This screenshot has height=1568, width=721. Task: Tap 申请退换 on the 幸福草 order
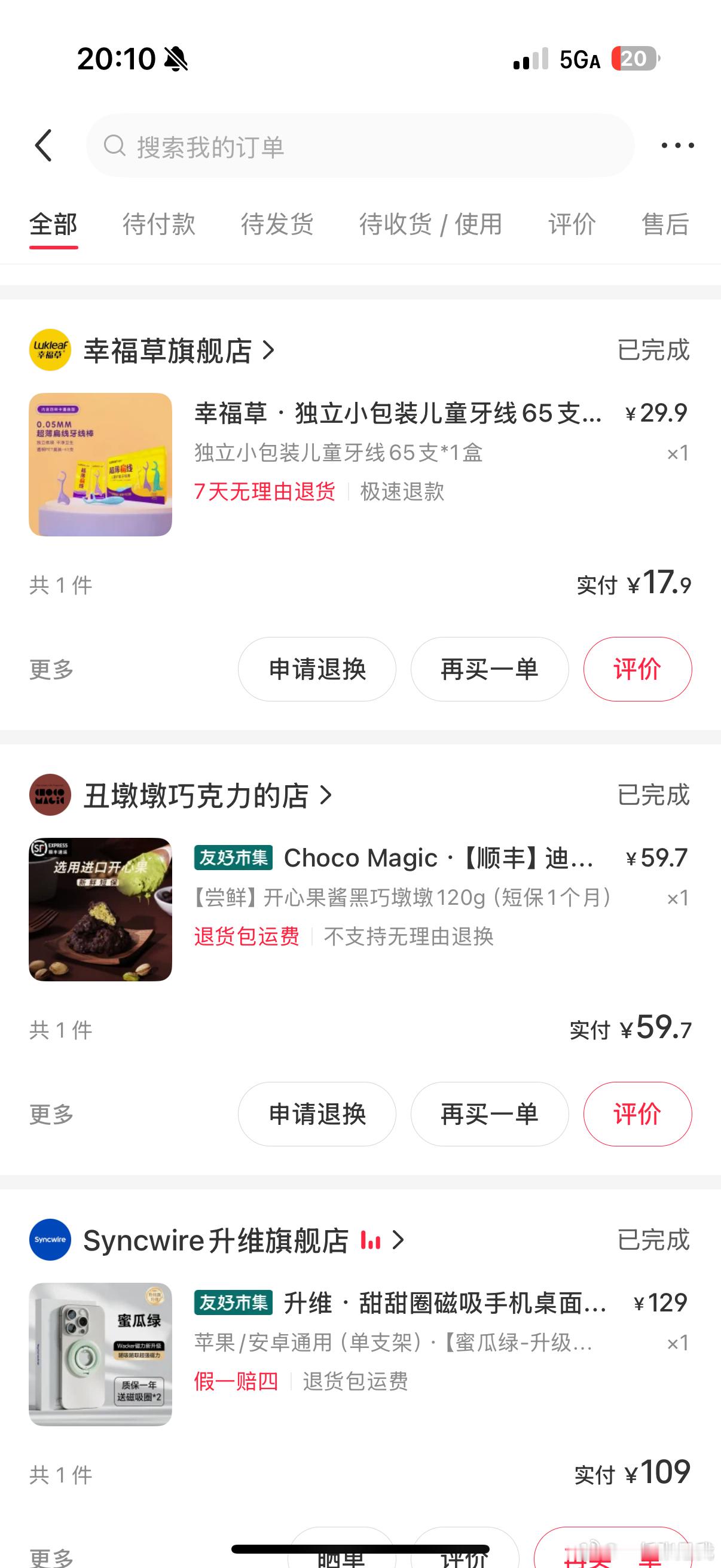tap(317, 669)
